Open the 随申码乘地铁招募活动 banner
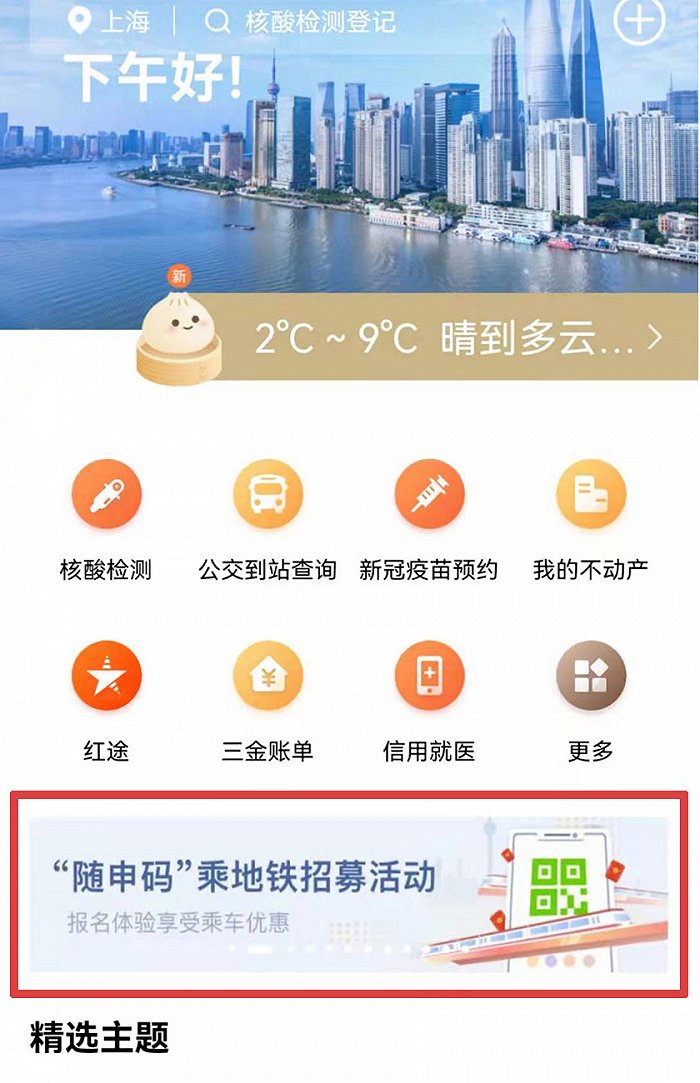Image resolution: width=700 pixels, height=1083 pixels. coord(348,893)
